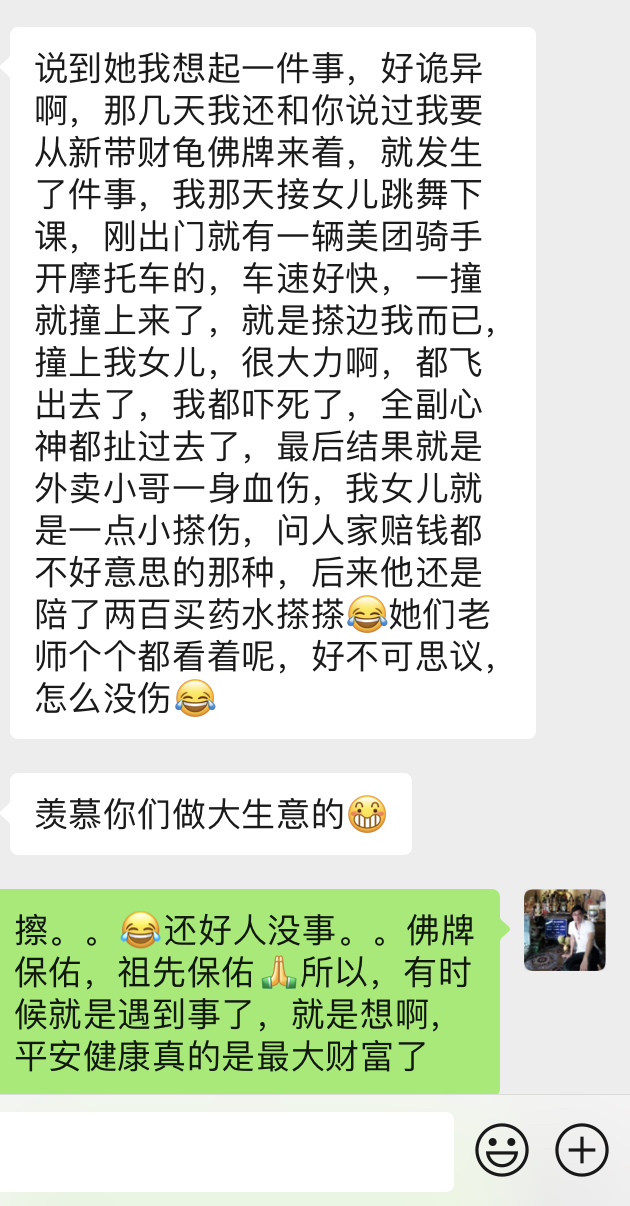The image size is (630, 1206).
Task: Open the sender's profile avatar
Action: tap(564, 930)
